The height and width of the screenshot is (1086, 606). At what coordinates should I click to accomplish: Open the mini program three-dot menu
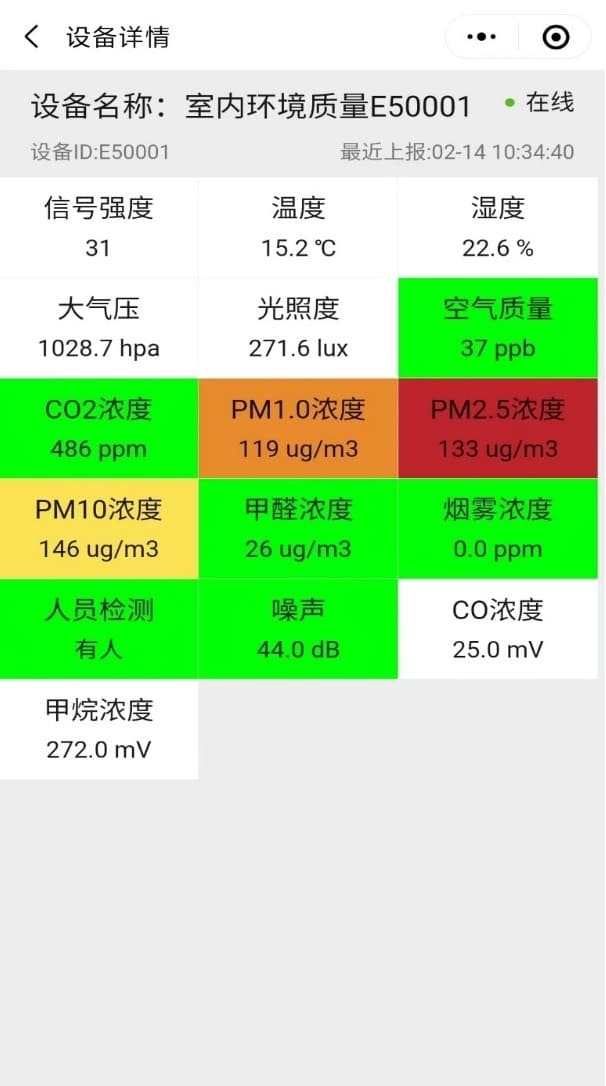click(482, 37)
